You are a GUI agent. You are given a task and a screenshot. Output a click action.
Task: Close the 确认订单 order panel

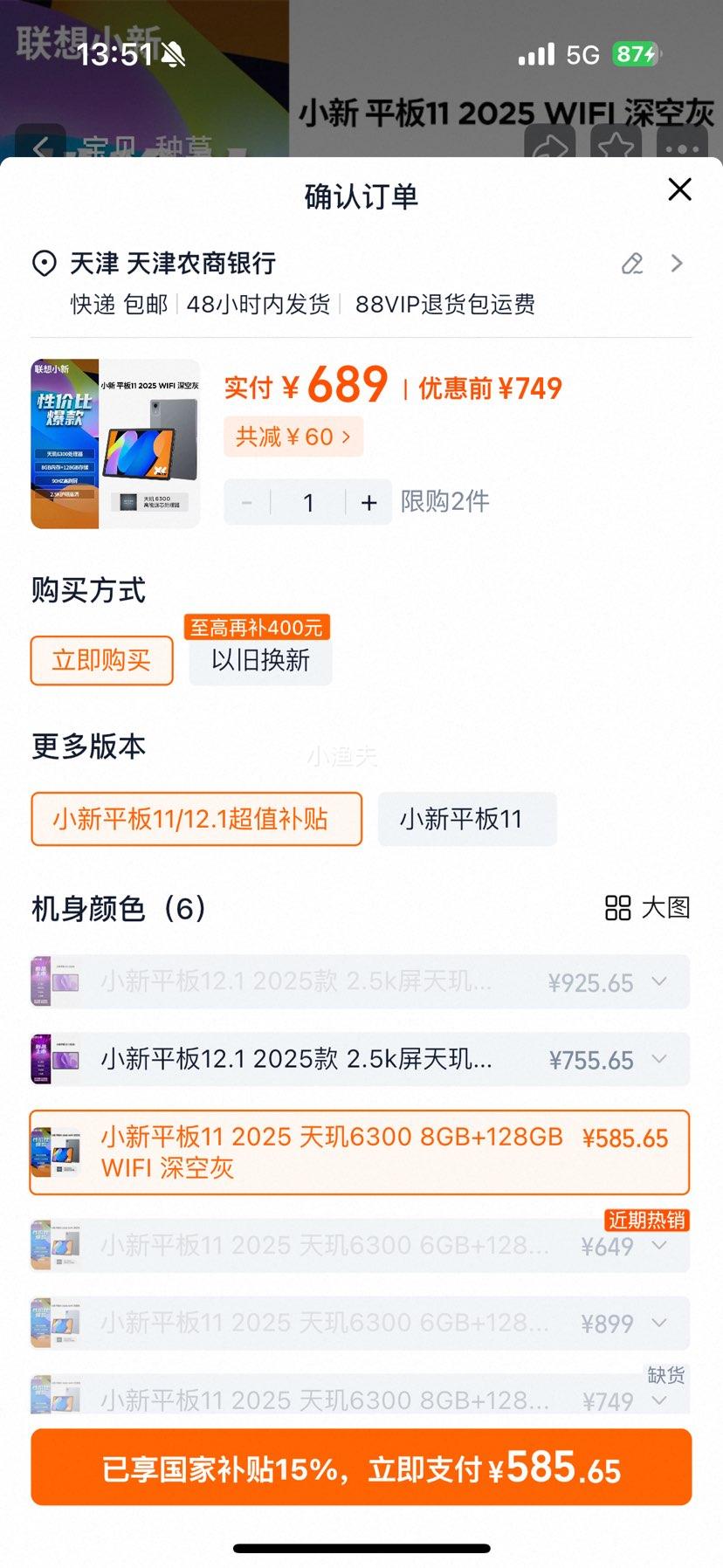pos(679,189)
